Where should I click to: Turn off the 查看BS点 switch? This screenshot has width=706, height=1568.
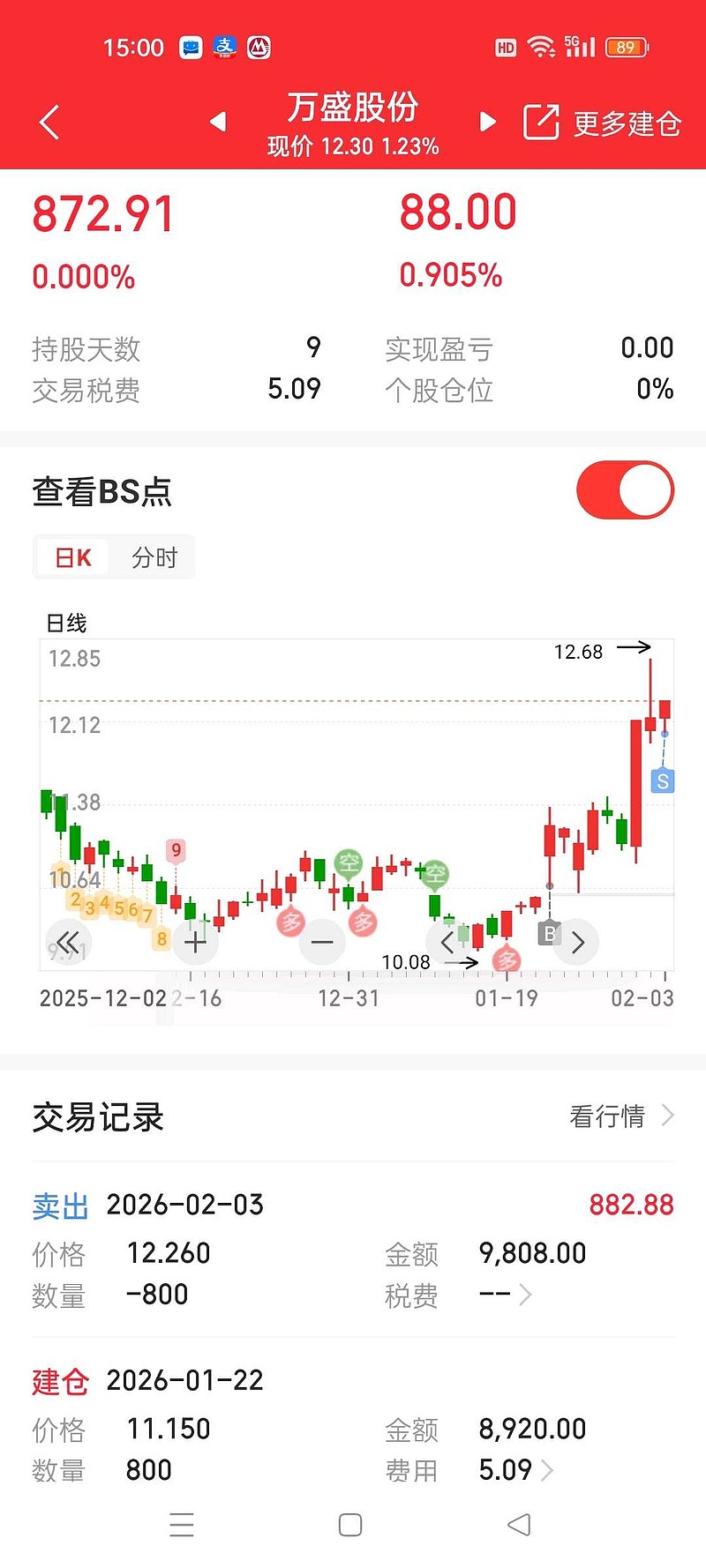[625, 490]
